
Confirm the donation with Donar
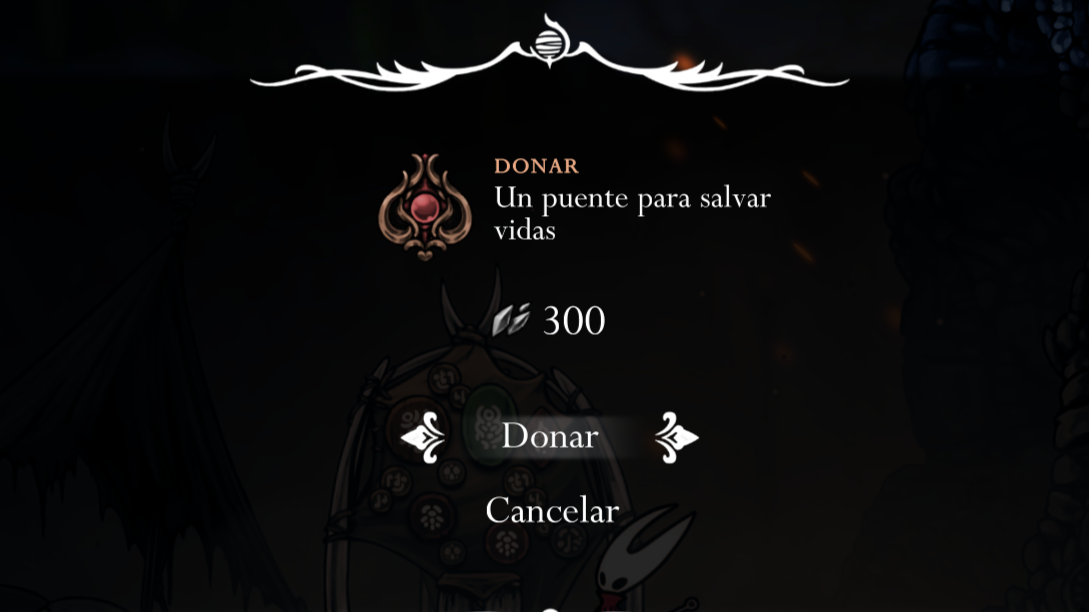(549, 437)
